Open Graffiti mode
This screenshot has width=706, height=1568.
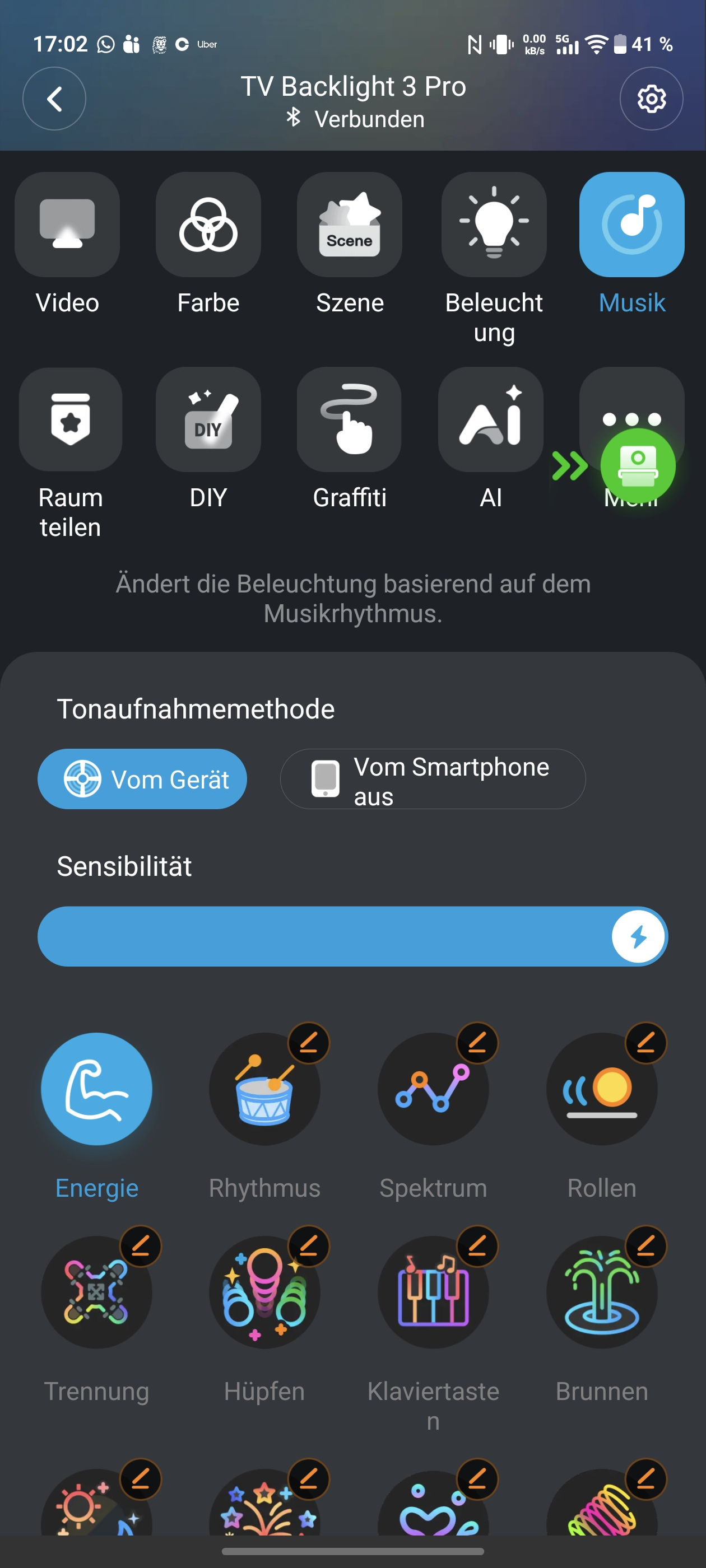click(350, 419)
